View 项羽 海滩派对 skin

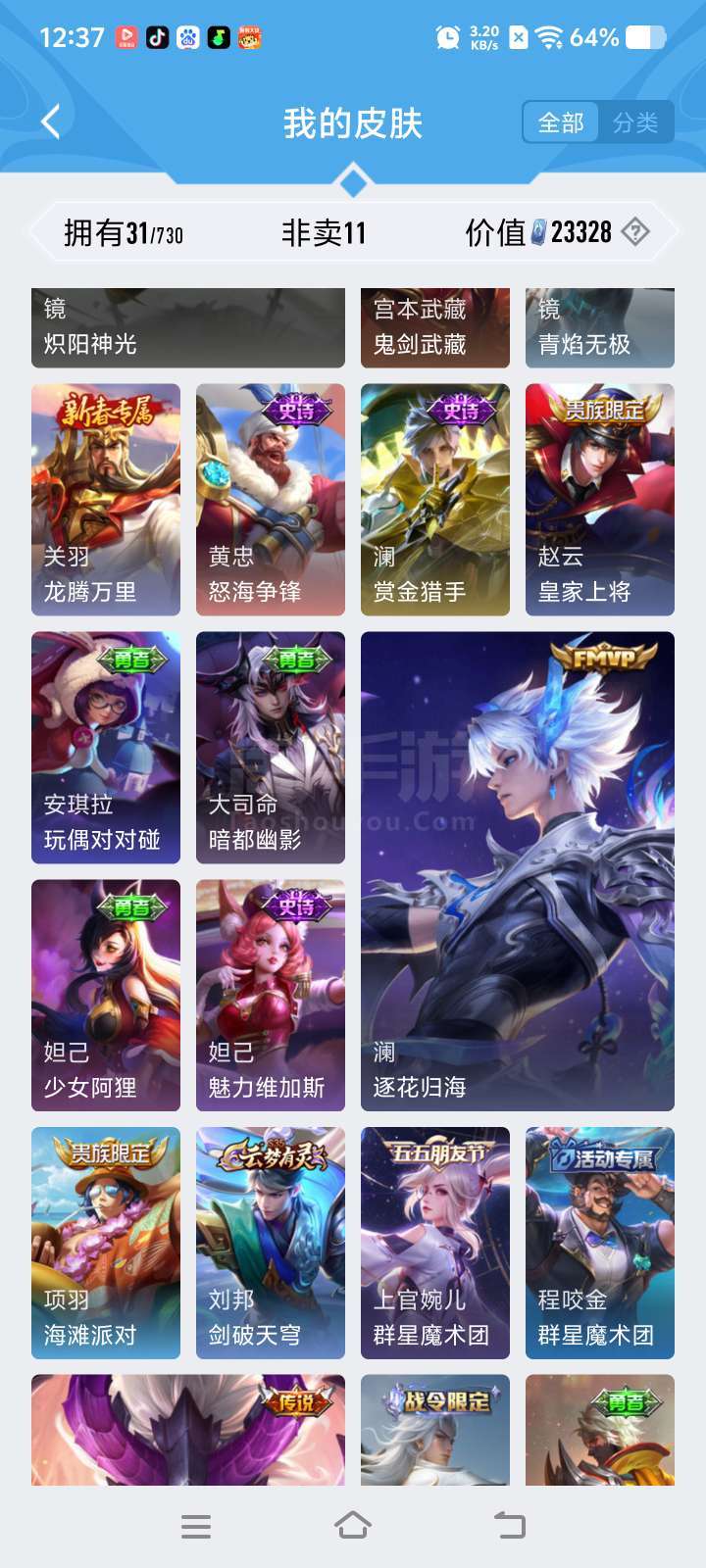tap(106, 1244)
